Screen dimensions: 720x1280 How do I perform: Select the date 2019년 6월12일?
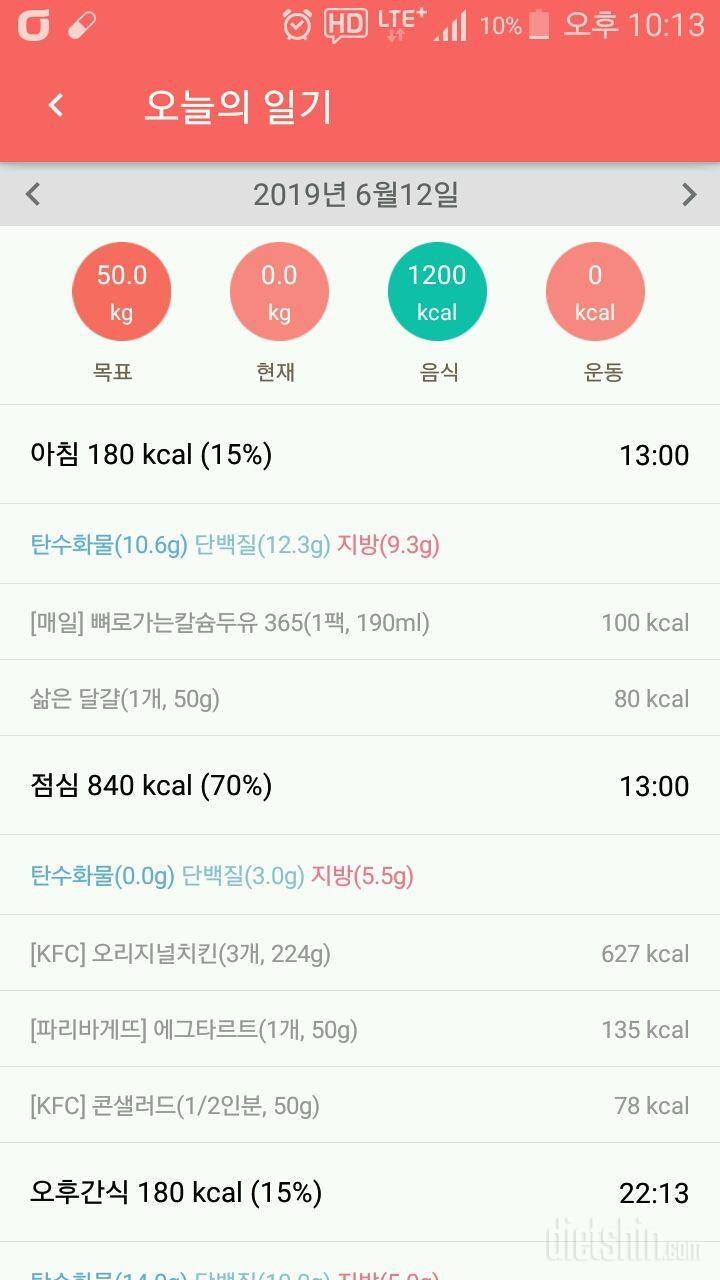(356, 194)
